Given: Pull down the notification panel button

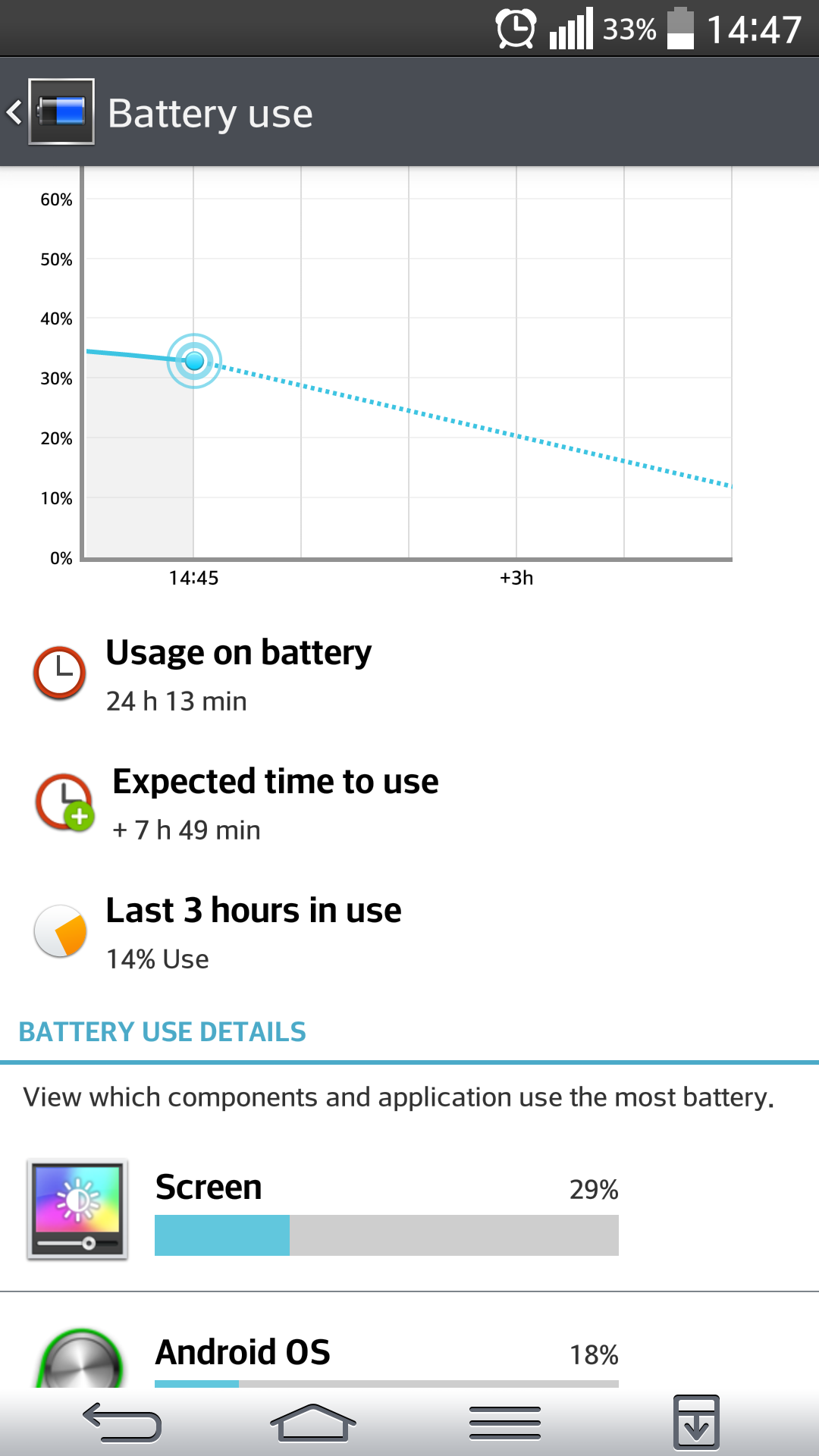Looking at the screenshot, I should (x=696, y=1423).
